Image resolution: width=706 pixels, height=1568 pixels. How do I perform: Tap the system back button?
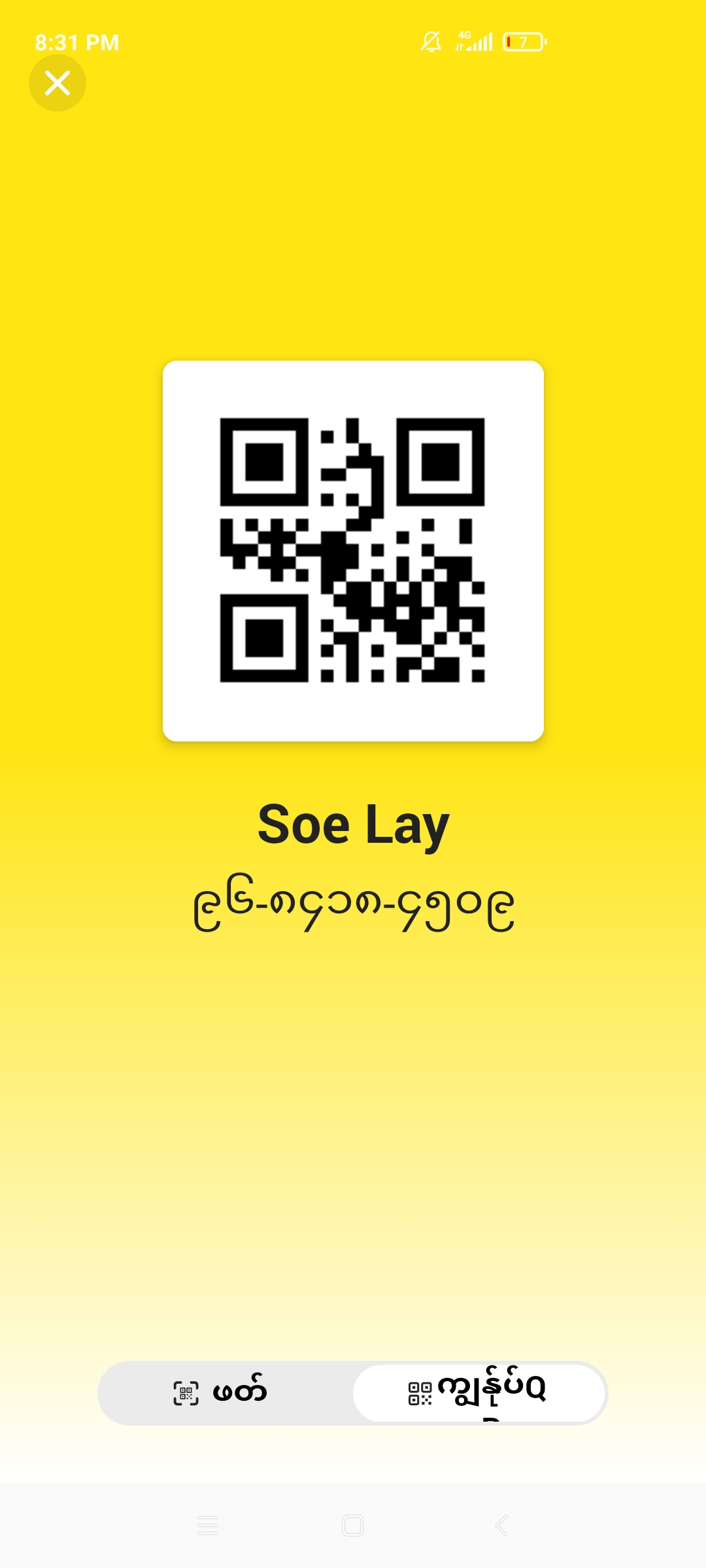point(501,1526)
